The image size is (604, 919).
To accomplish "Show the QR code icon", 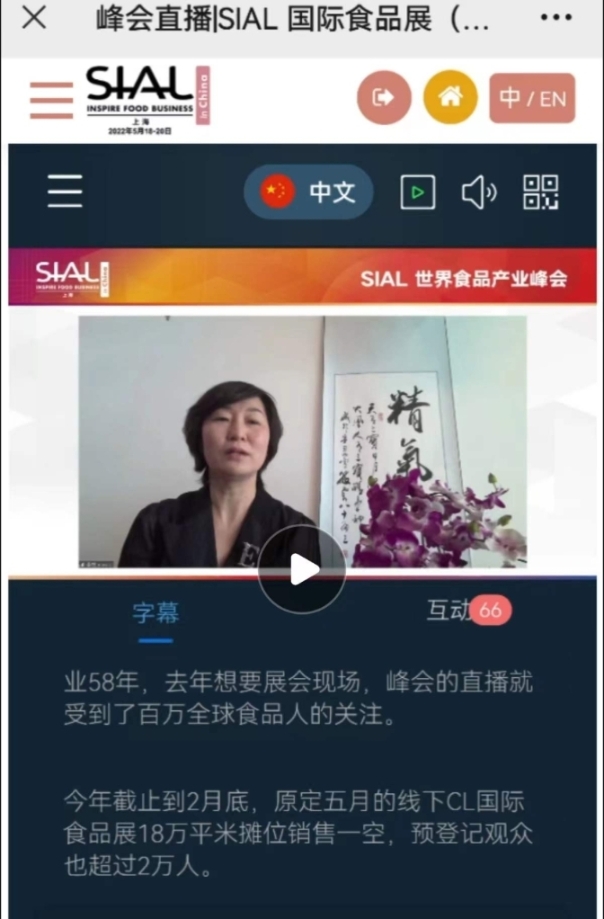I will pos(541,191).
